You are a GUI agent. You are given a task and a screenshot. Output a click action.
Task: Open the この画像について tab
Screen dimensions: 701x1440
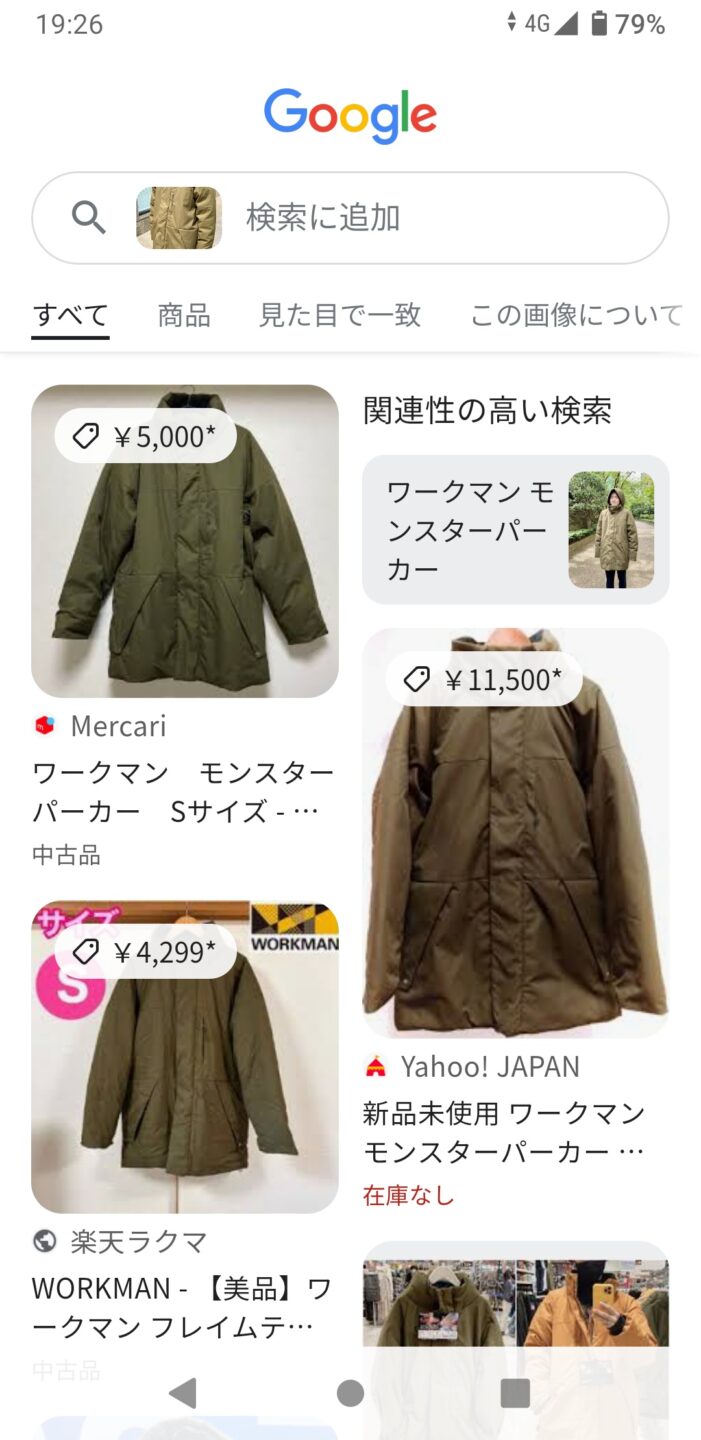[x=576, y=316]
